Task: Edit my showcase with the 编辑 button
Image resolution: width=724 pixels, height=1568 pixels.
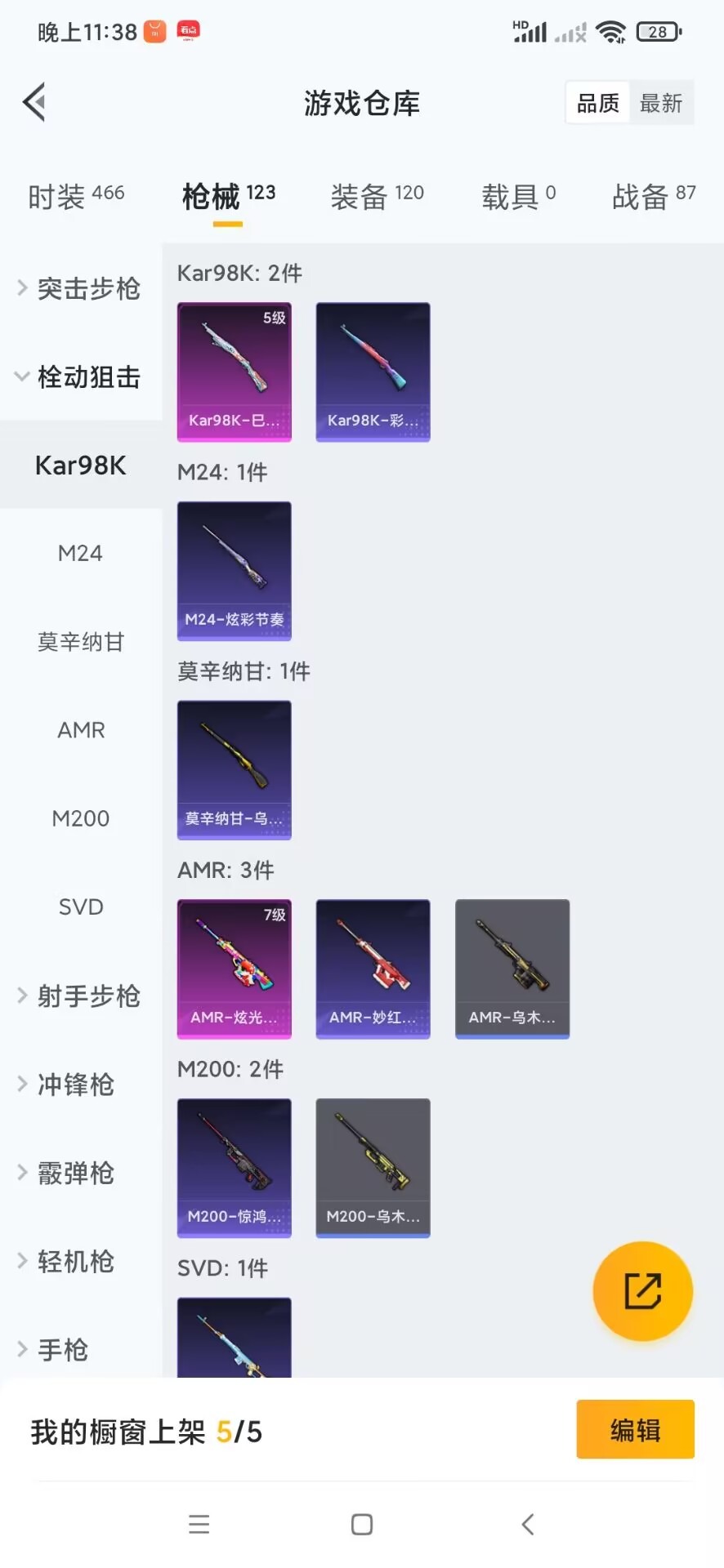Action: pyautogui.click(x=635, y=1429)
